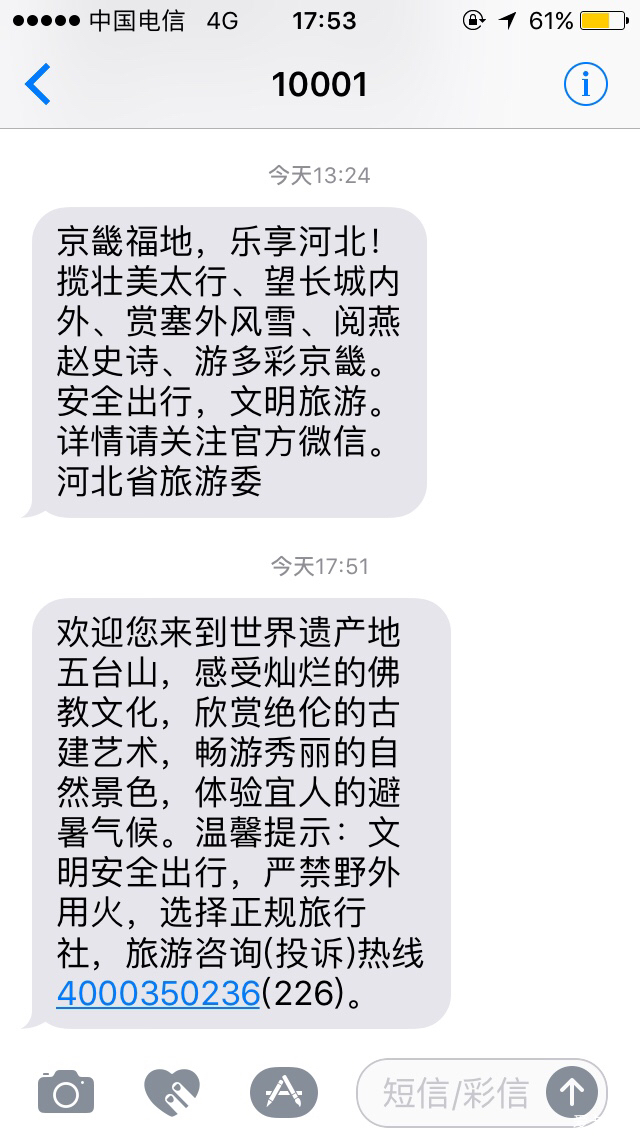Viewport: 640px width, 1136px height.
Task: Open the iMessage App Store drawer
Action: tap(284, 1092)
